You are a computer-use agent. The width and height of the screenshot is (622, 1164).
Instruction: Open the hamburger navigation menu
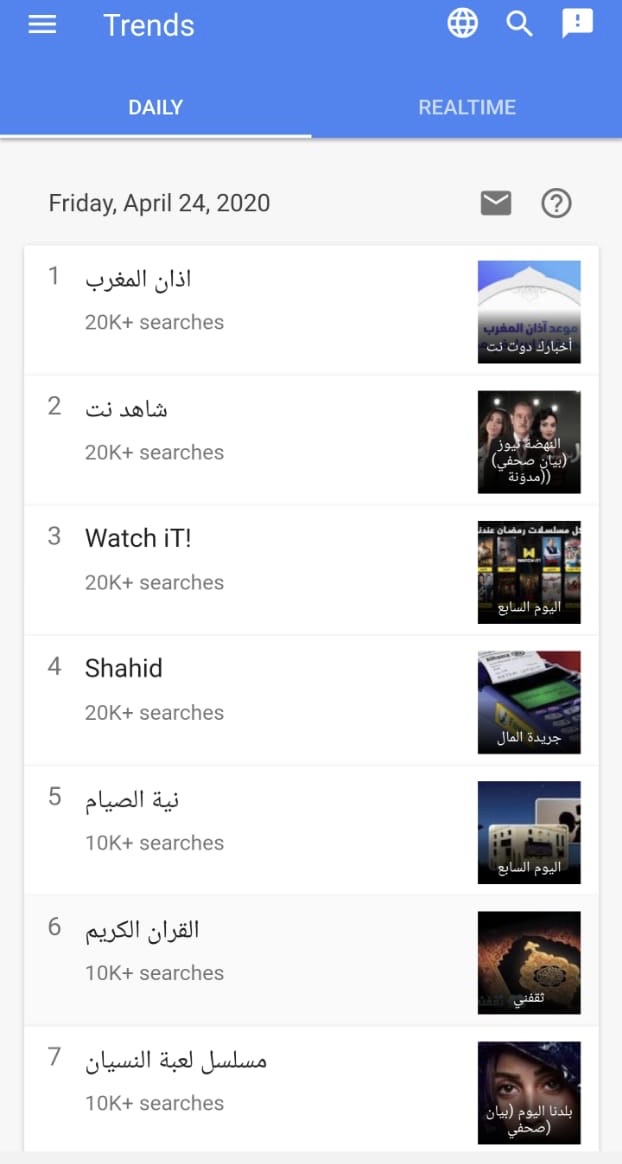point(42,25)
